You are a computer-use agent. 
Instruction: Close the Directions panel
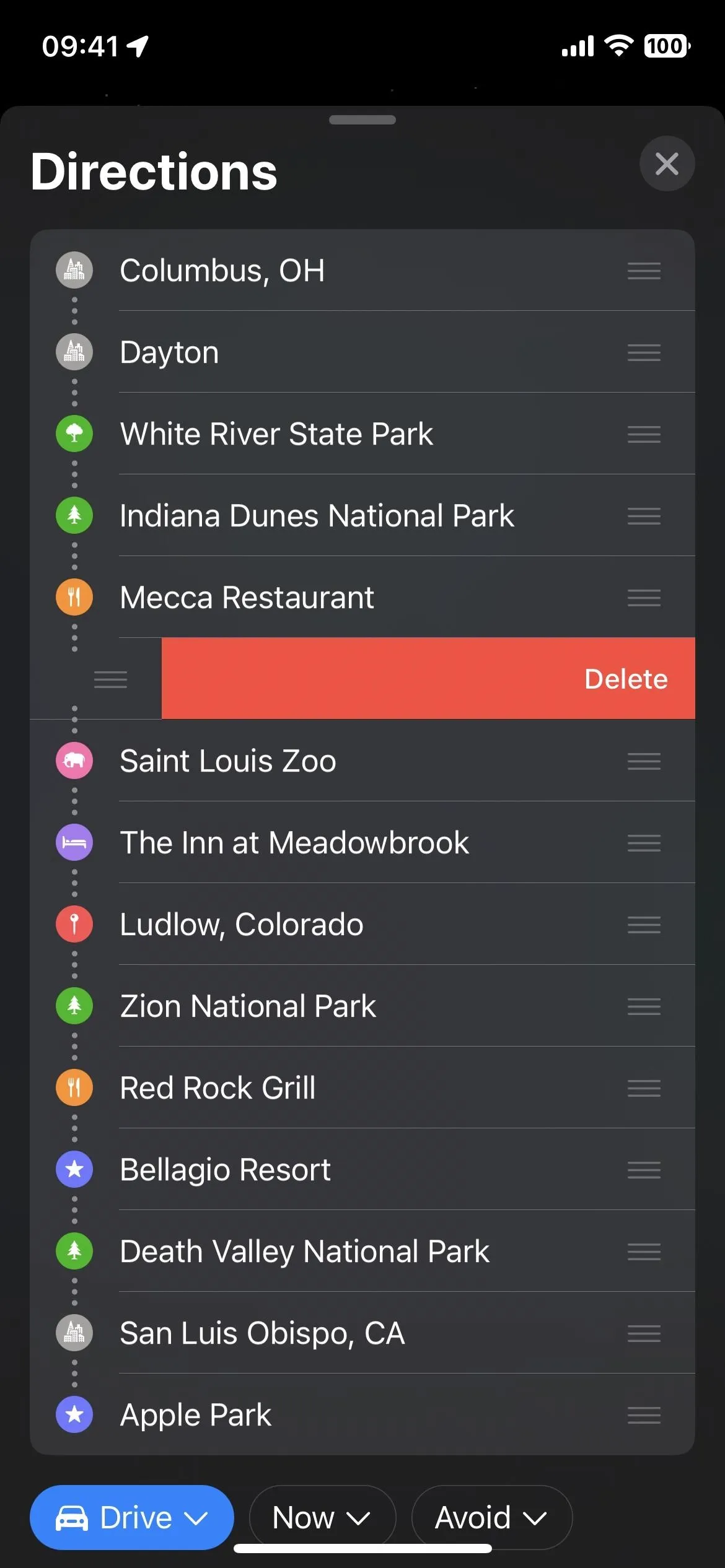tap(667, 163)
